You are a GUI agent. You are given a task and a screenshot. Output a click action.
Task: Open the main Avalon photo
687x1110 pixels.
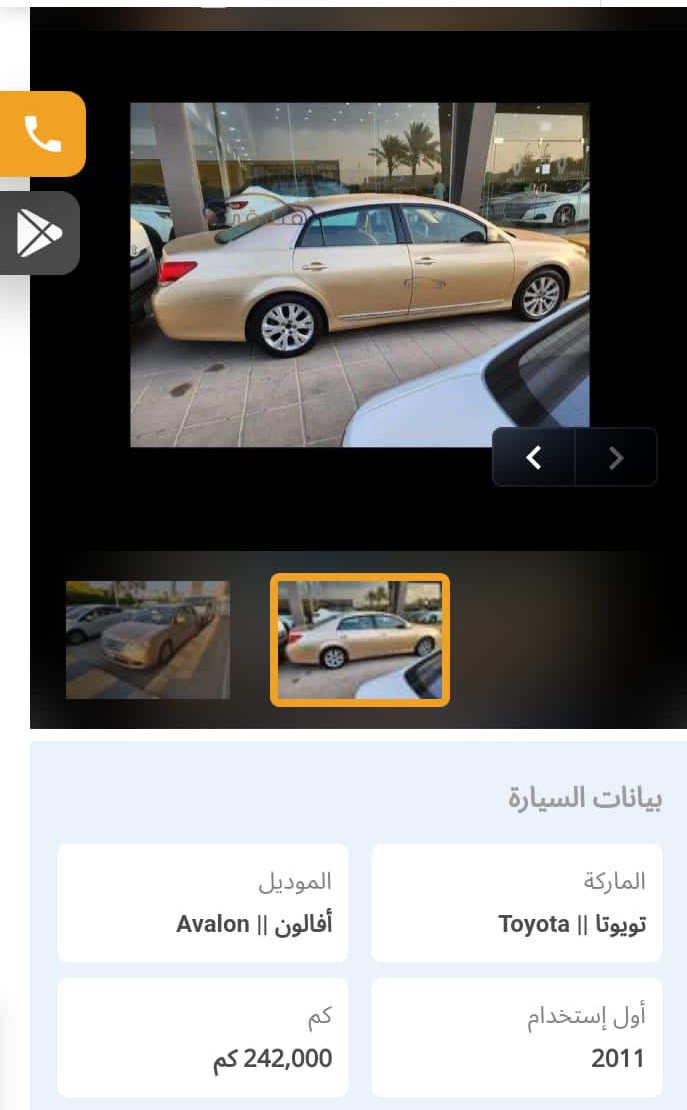tap(360, 275)
